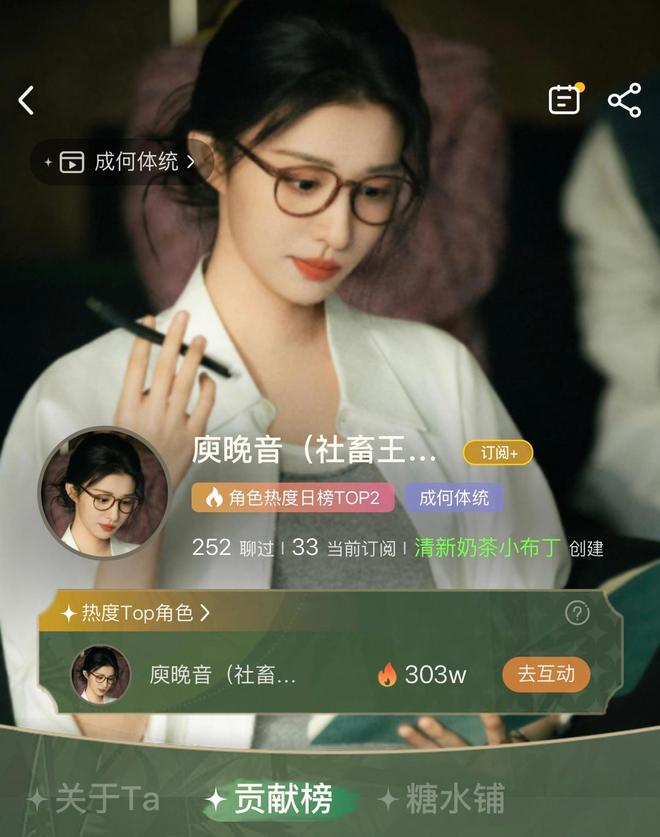Open 角色热度日榜TOP2 ranking tag

pyautogui.click(x=292, y=497)
